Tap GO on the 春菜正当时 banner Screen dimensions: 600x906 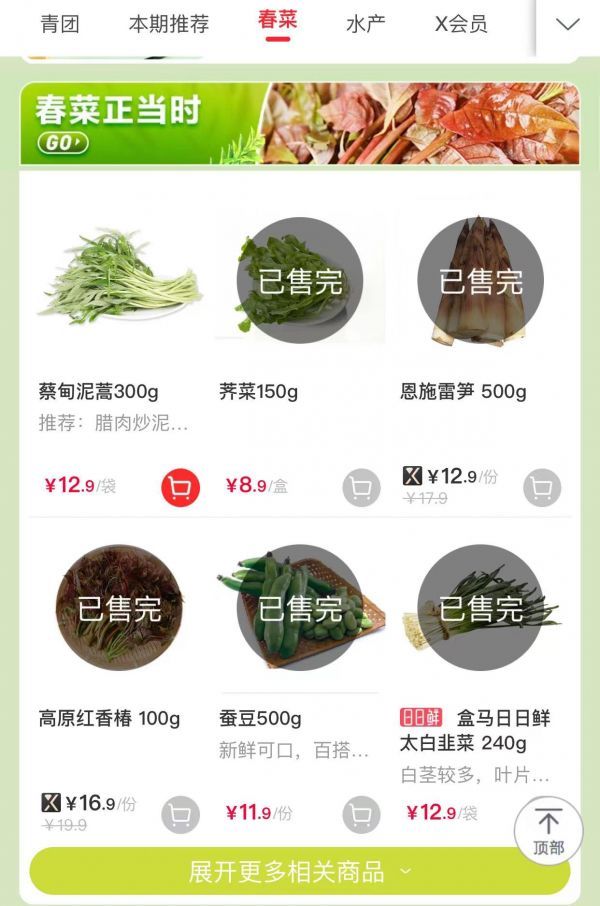point(63,143)
